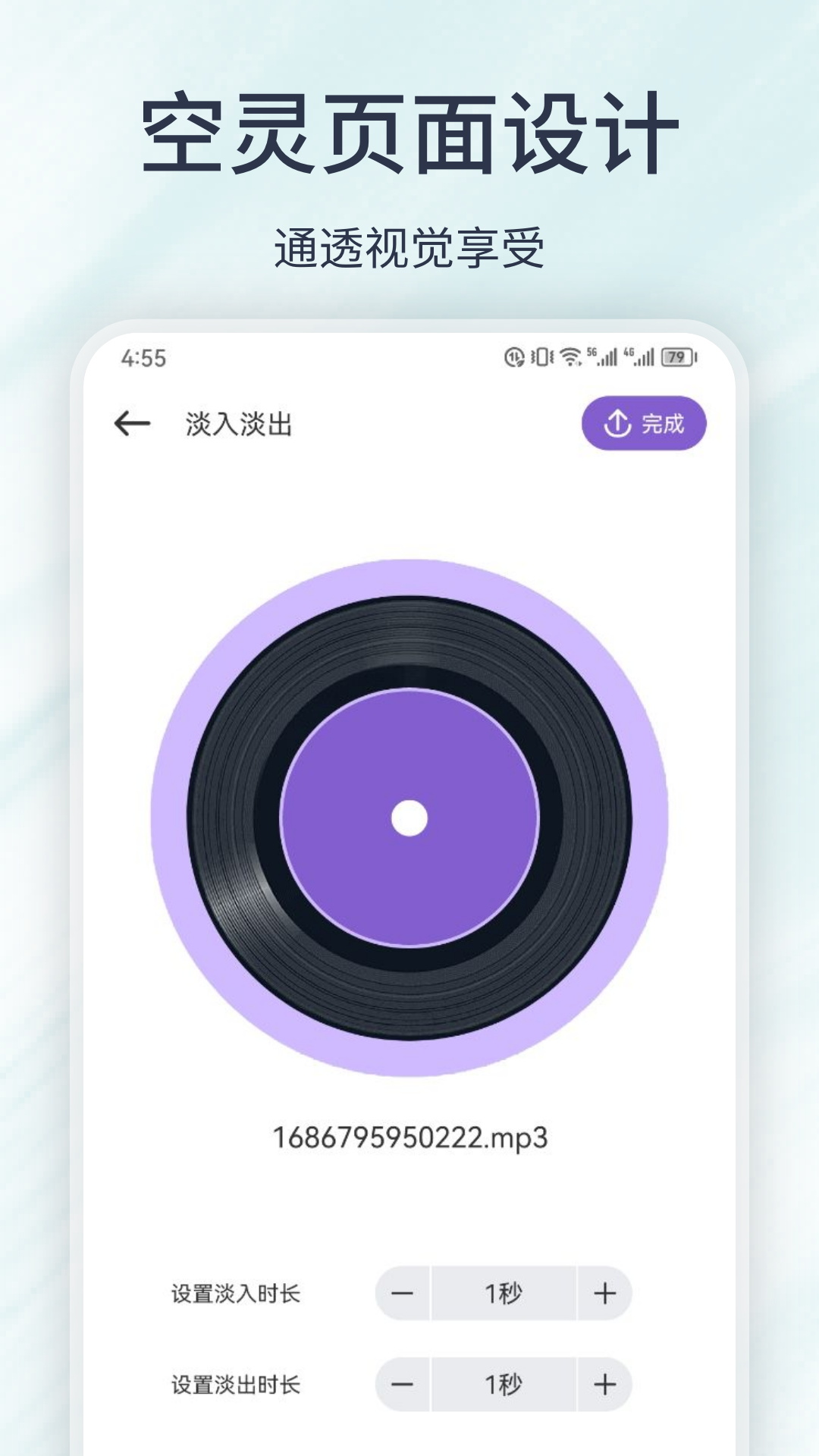Image resolution: width=819 pixels, height=1456 pixels.
Task: Click the back arrow icon
Action: [133, 425]
